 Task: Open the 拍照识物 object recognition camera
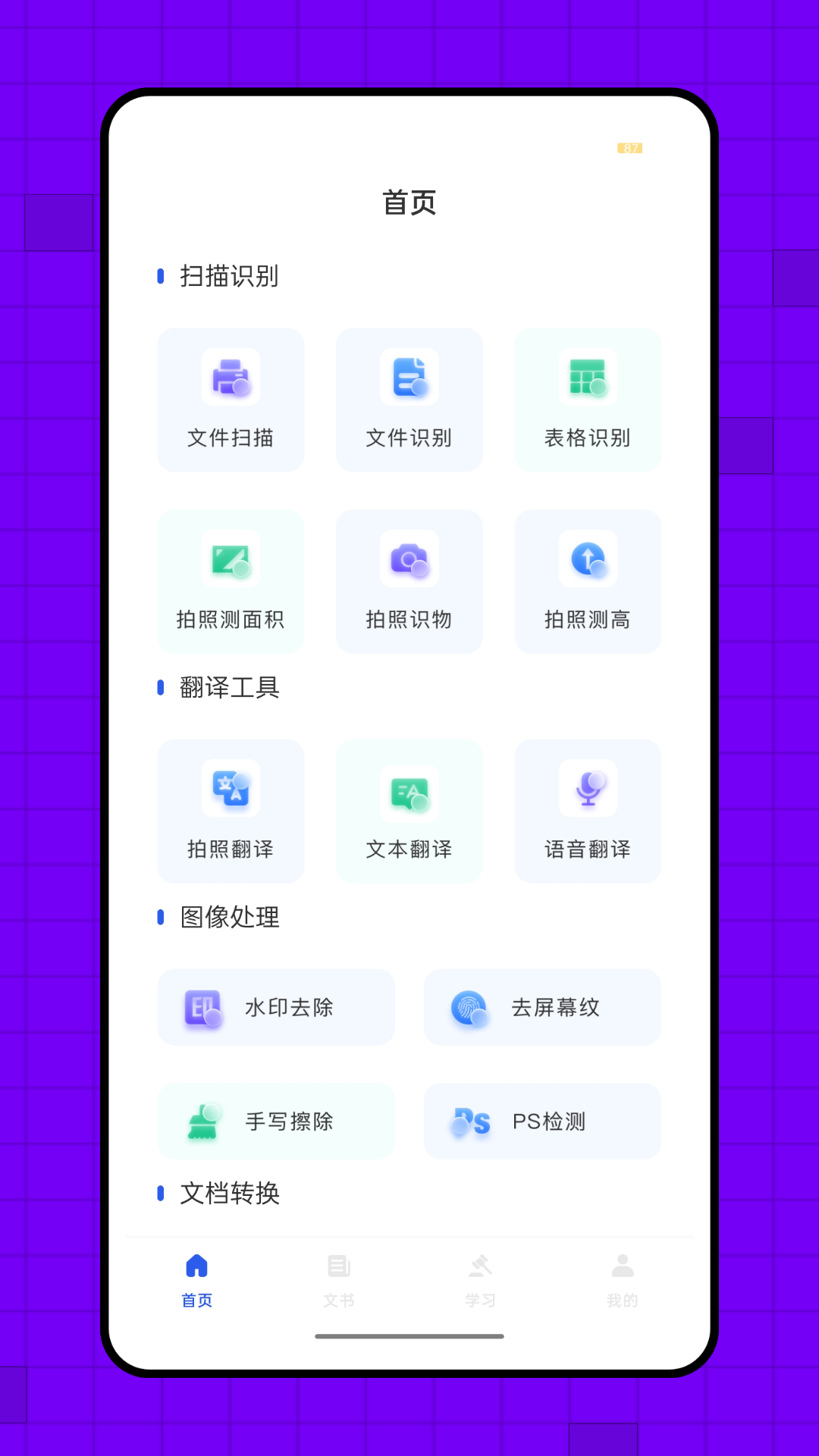pos(409,581)
